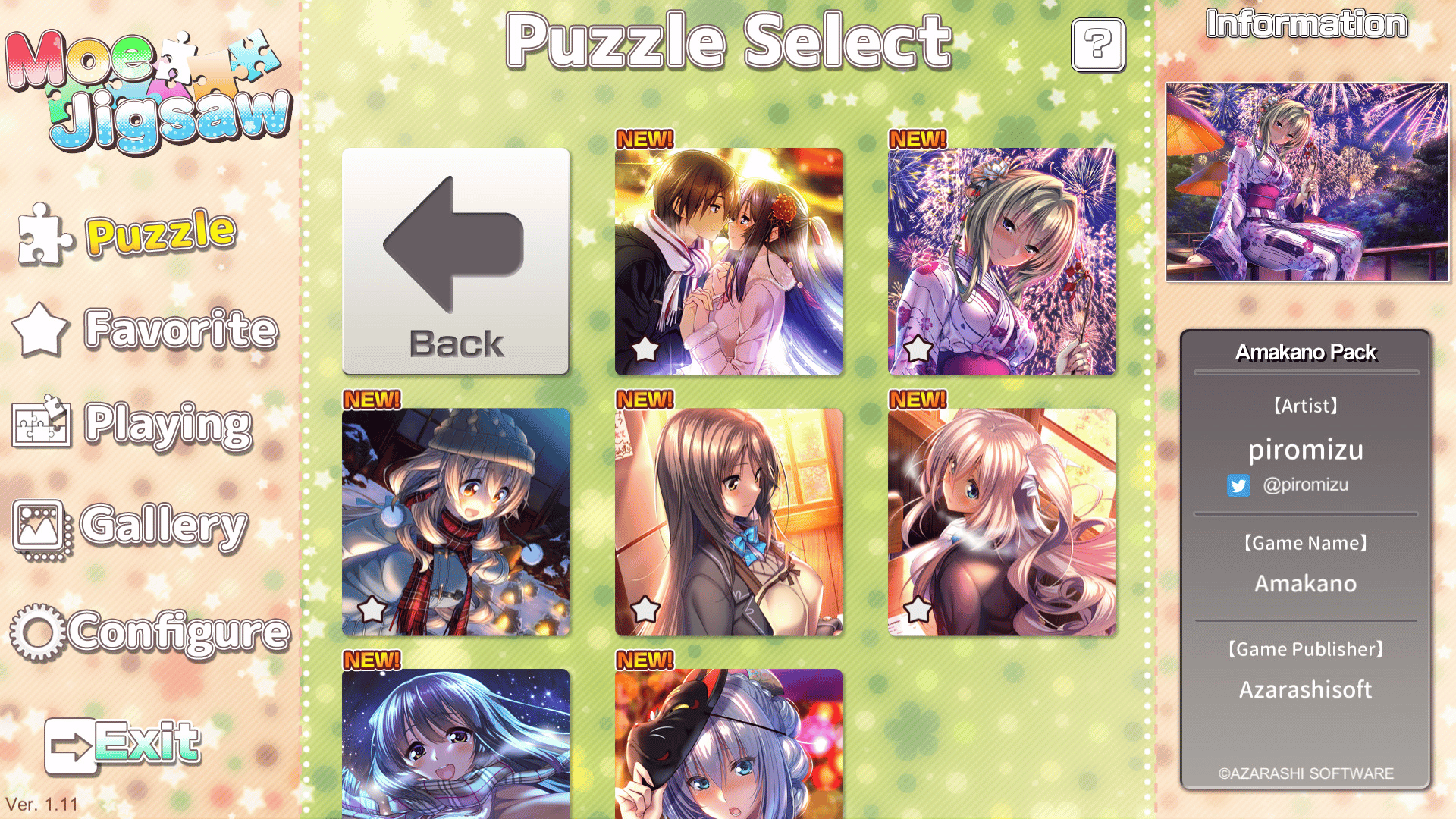Favorite the knit hat girl puzzle star
Screen dimensions: 1456x819
[372, 609]
